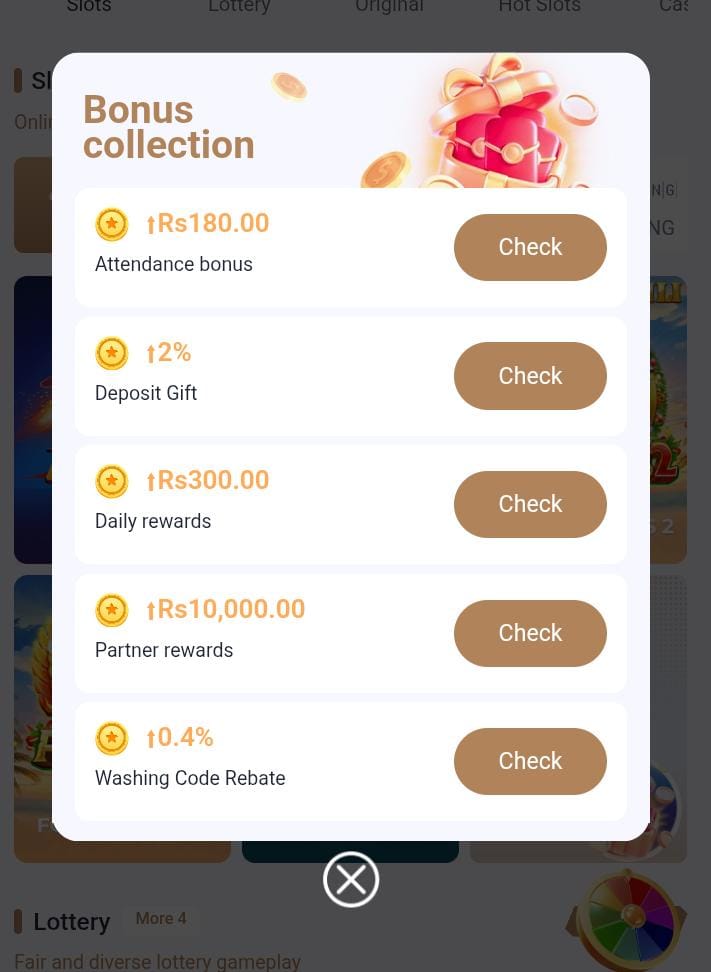The width and height of the screenshot is (711, 972).
Task: Check the Daily rewards bonus
Action: 530,504
